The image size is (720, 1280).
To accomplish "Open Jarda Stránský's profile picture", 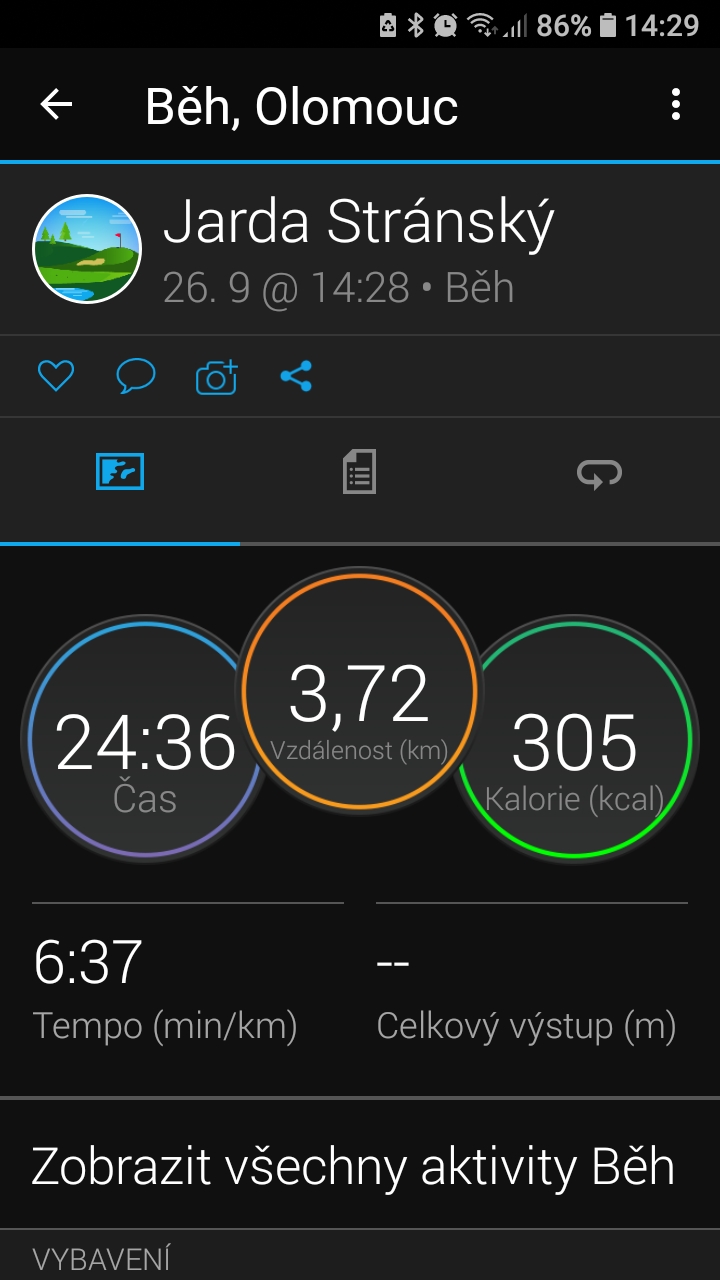I will [87, 249].
